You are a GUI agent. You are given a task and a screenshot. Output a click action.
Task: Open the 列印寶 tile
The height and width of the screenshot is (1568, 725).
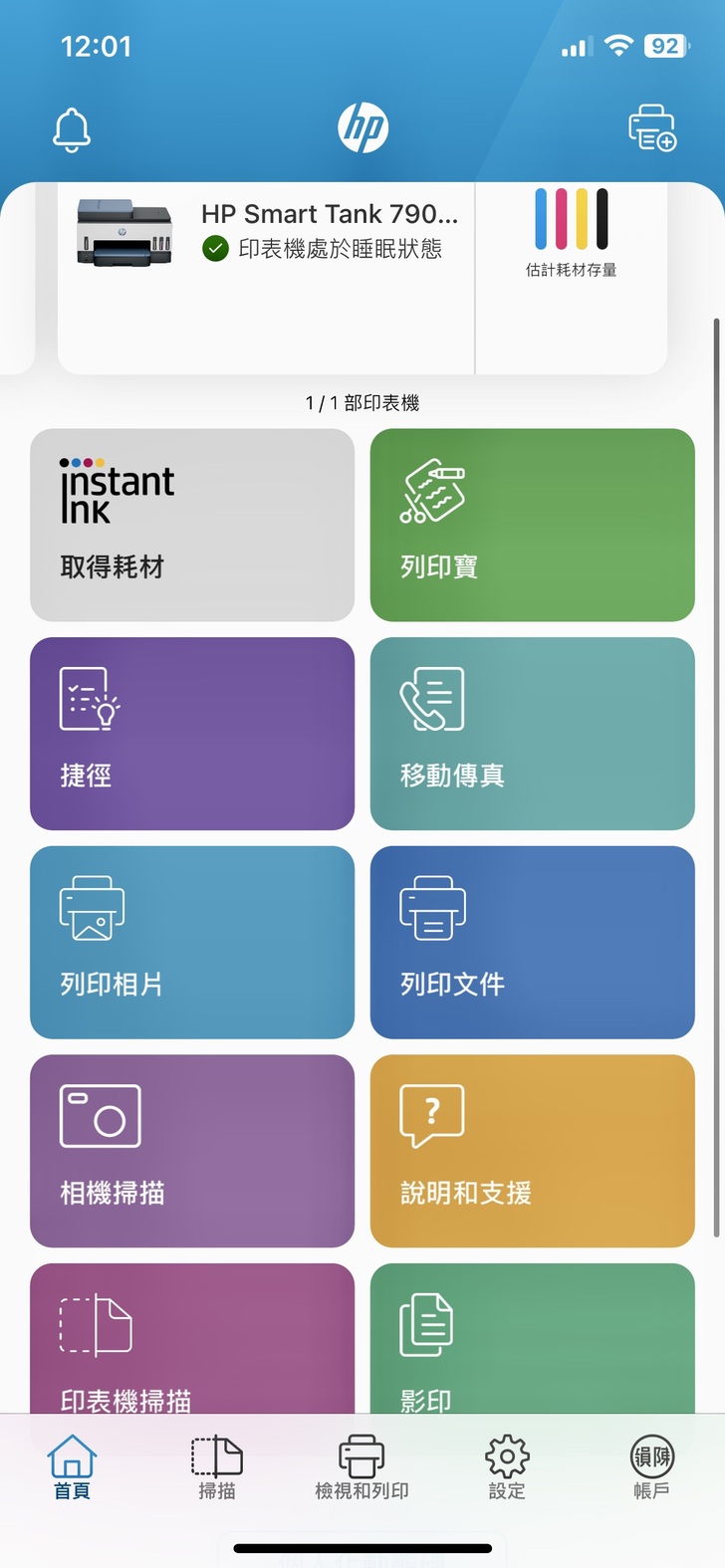[x=532, y=525]
